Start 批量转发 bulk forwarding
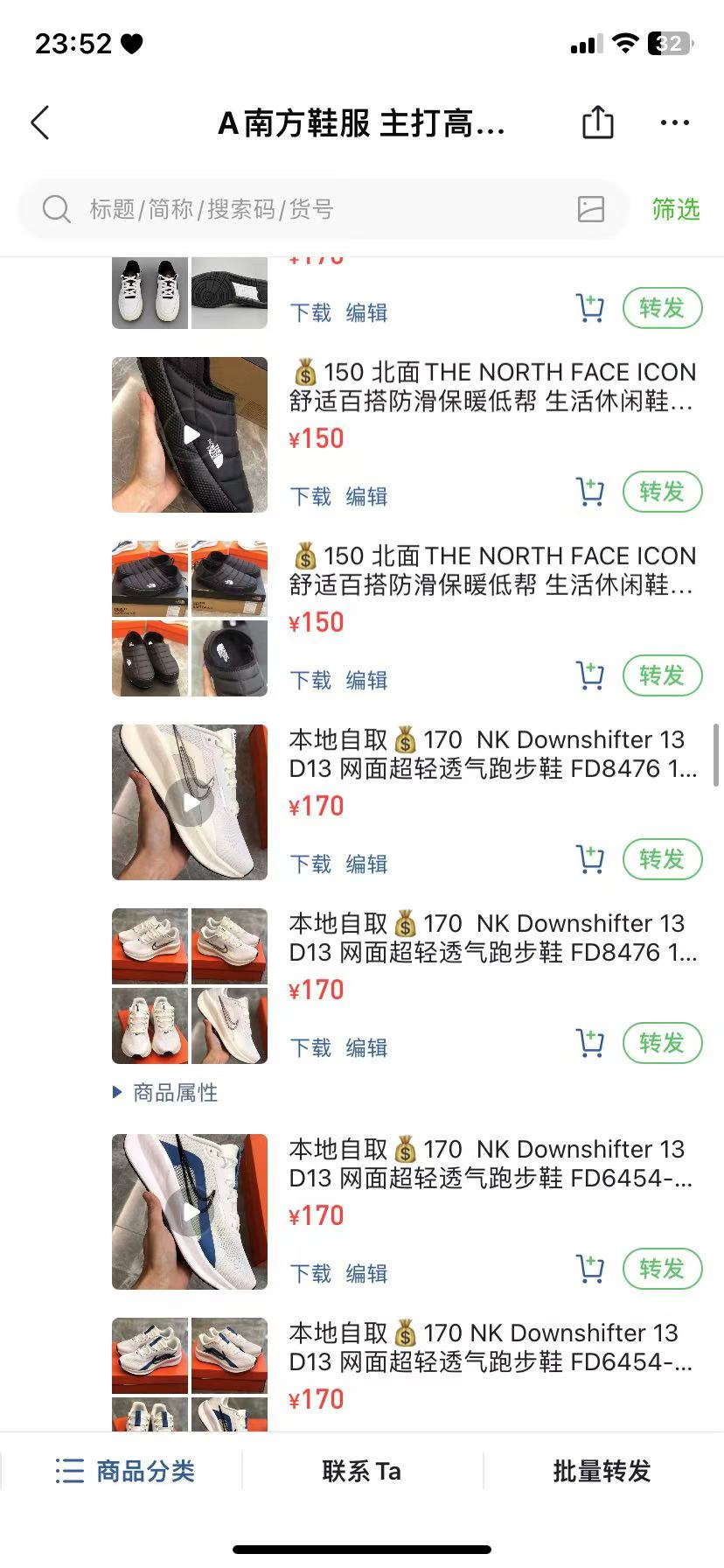 pyautogui.click(x=602, y=1471)
